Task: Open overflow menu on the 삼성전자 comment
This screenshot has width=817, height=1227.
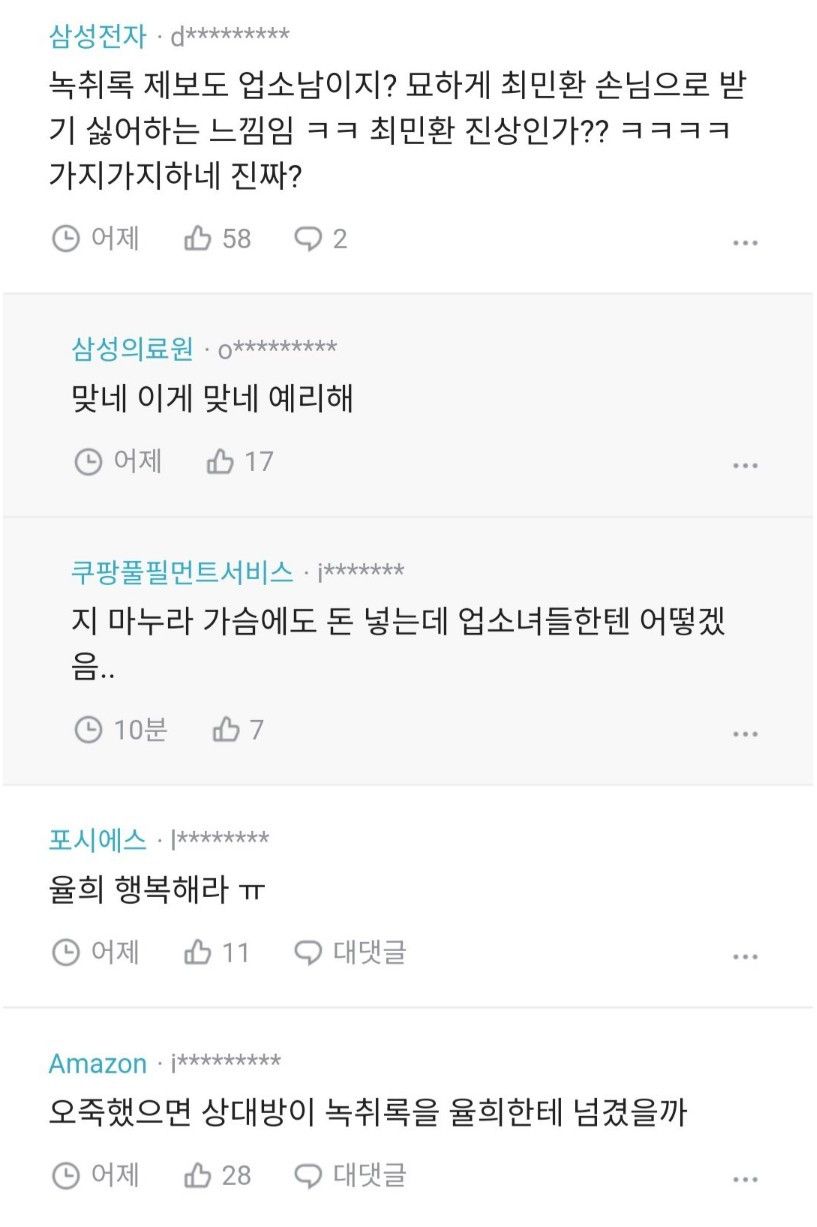Action: (745, 242)
